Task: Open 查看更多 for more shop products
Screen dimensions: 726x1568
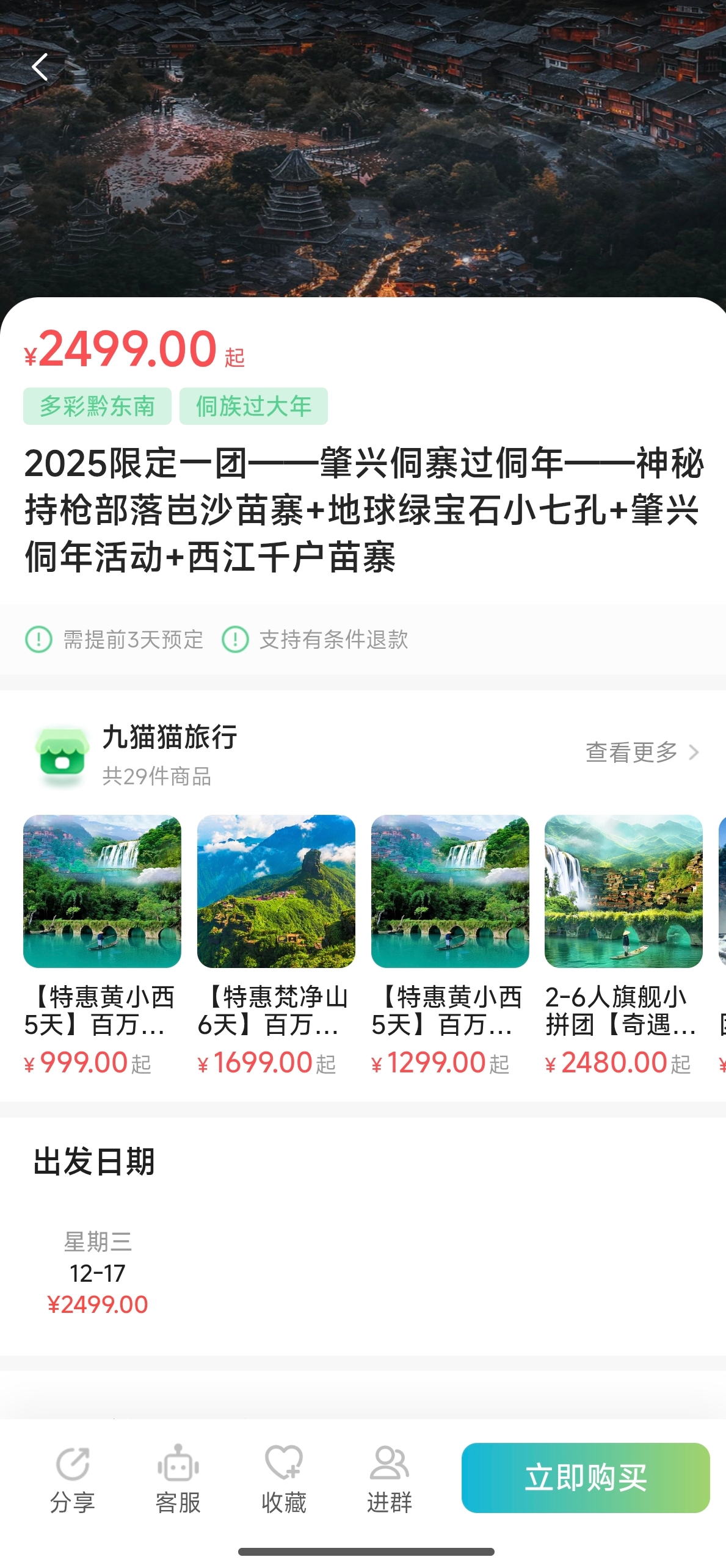Action: (x=641, y=752)
